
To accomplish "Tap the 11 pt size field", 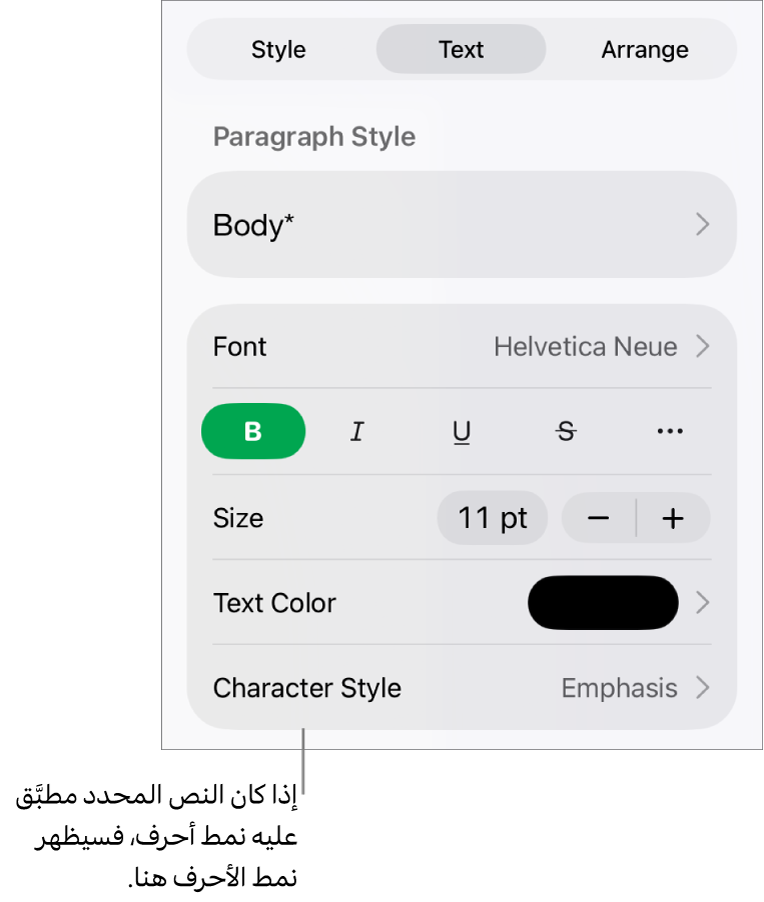I will 492,518.
